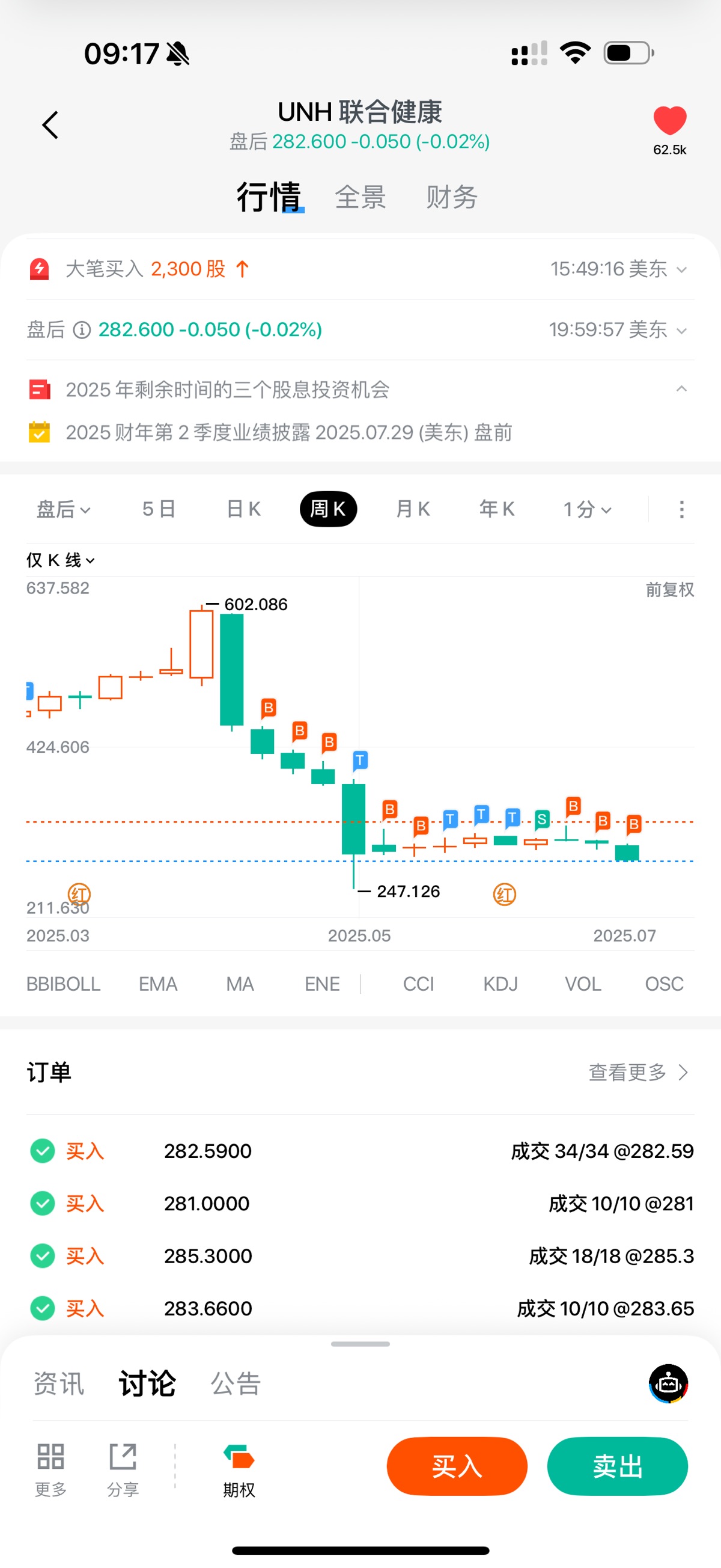The image size is (721, 1568).
Task: Tap the orange 买入 button
Action: point(457,1467)
